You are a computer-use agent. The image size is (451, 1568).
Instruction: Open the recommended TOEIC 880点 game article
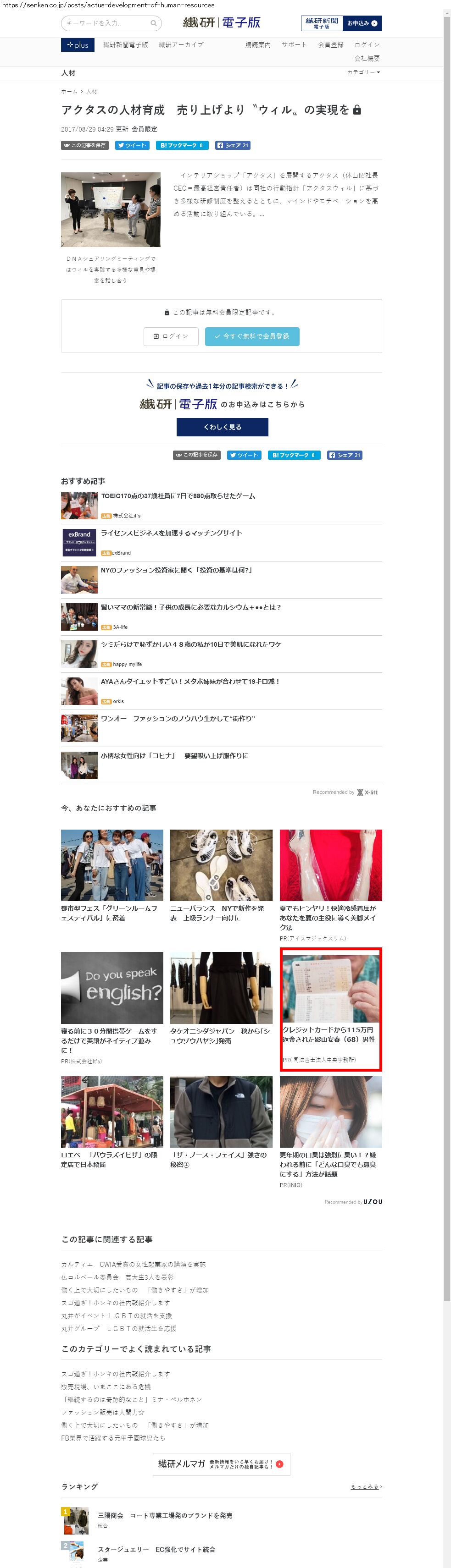pyautogui.click(x=178, y=496)
